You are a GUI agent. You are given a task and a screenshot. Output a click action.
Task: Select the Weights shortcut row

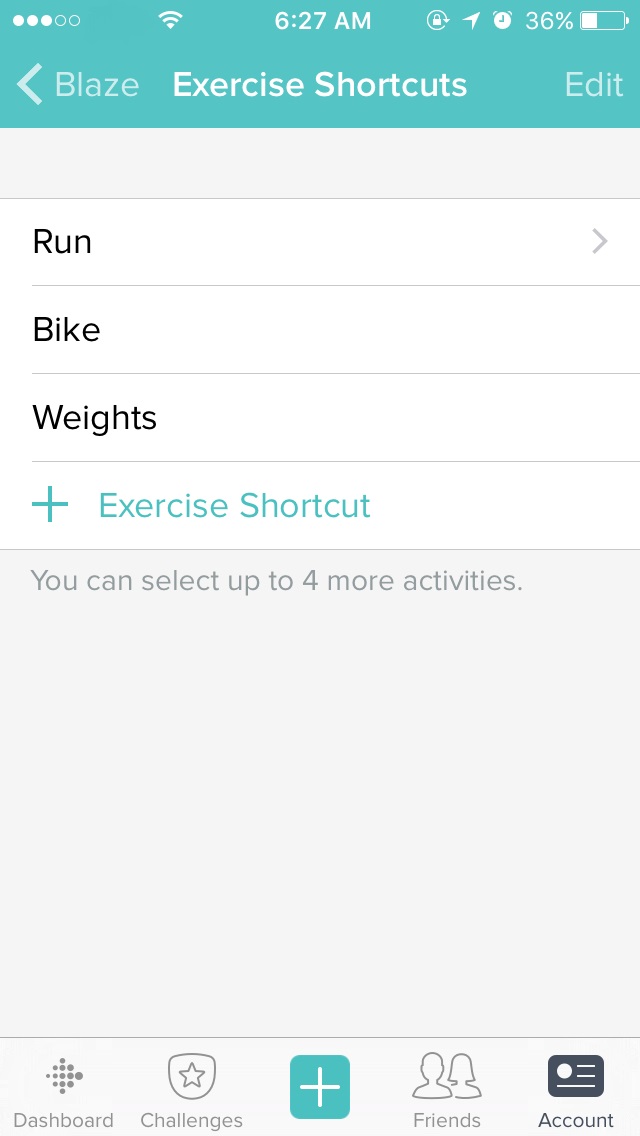coord(320,418)
